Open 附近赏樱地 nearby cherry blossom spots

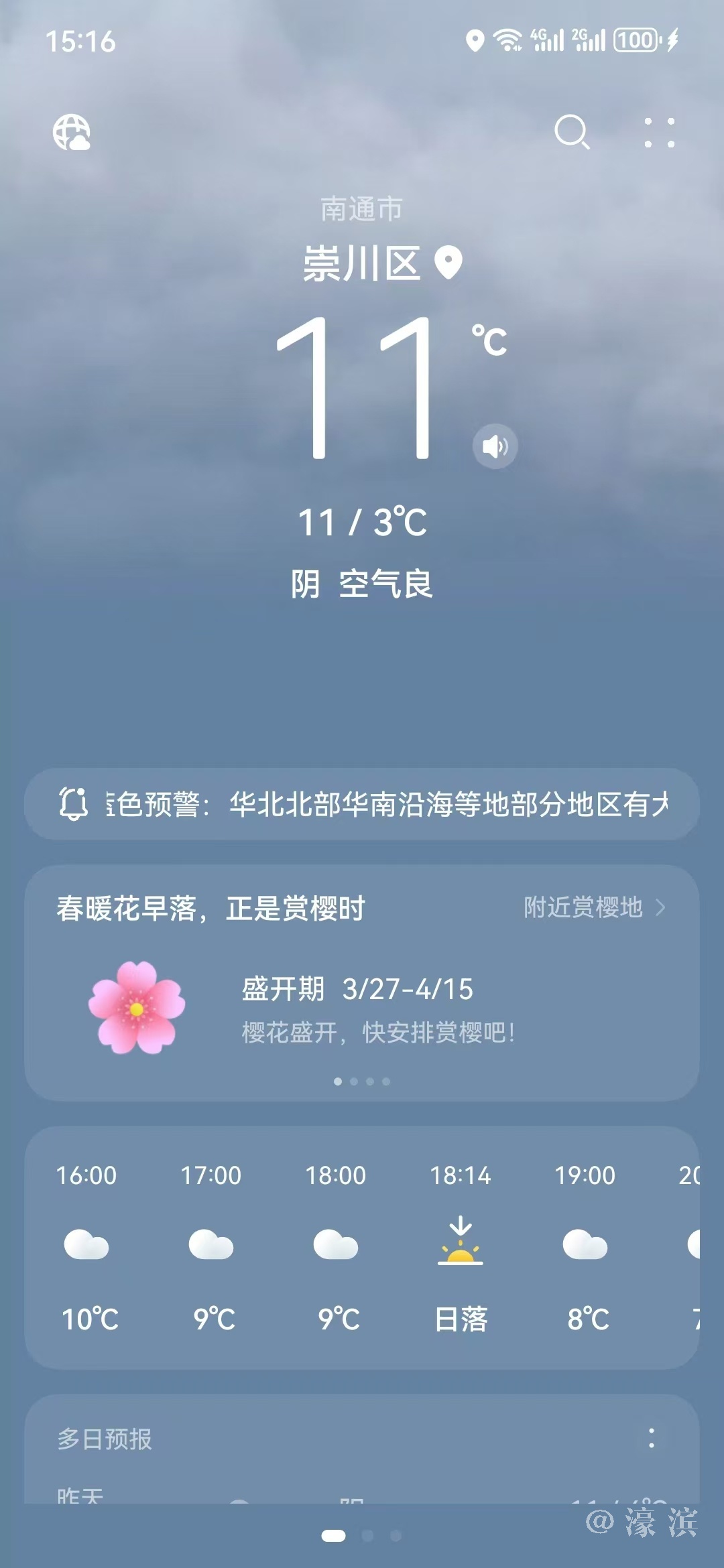594,907
